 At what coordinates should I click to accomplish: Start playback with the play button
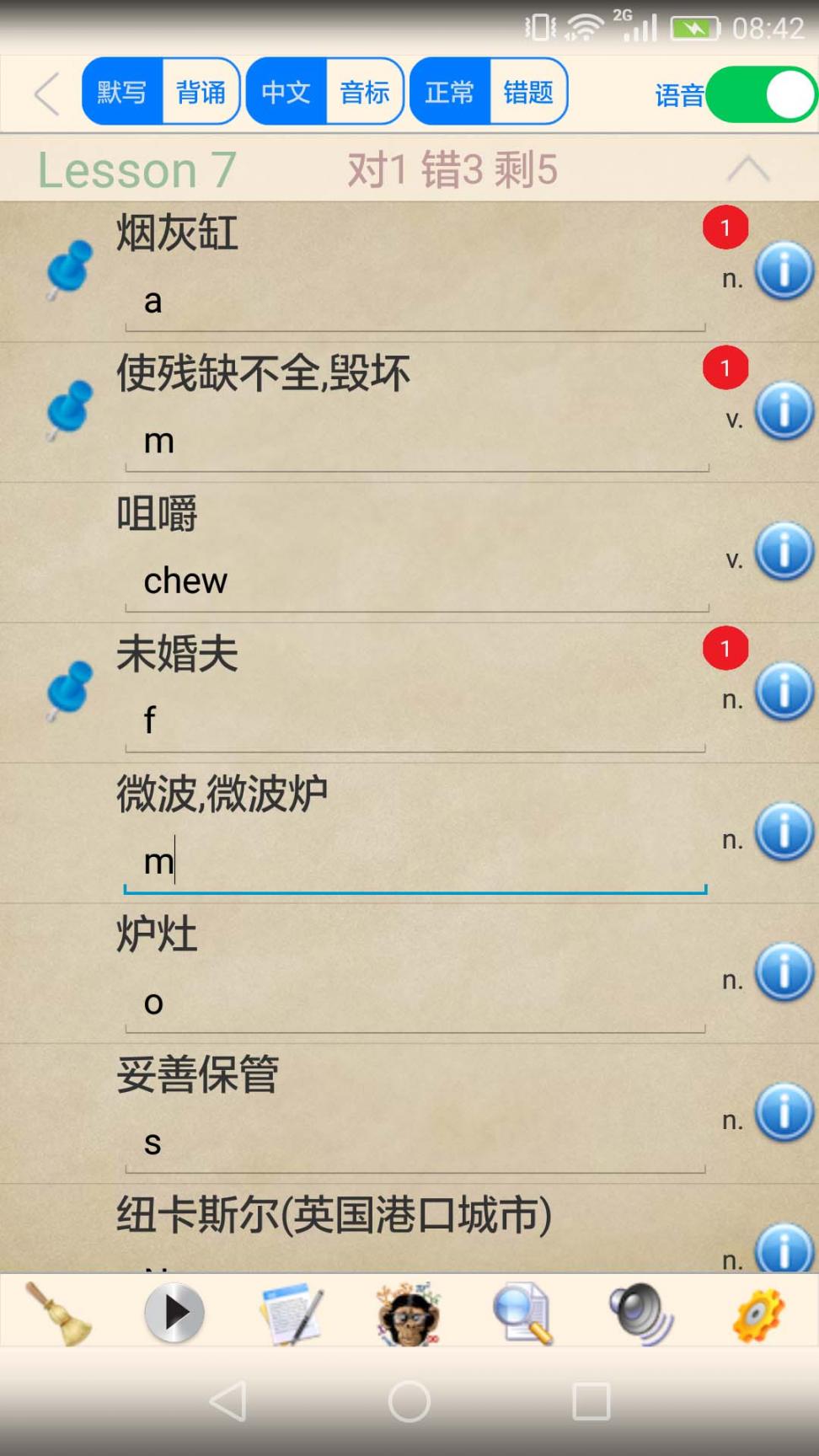click(x=174, y=1313)
